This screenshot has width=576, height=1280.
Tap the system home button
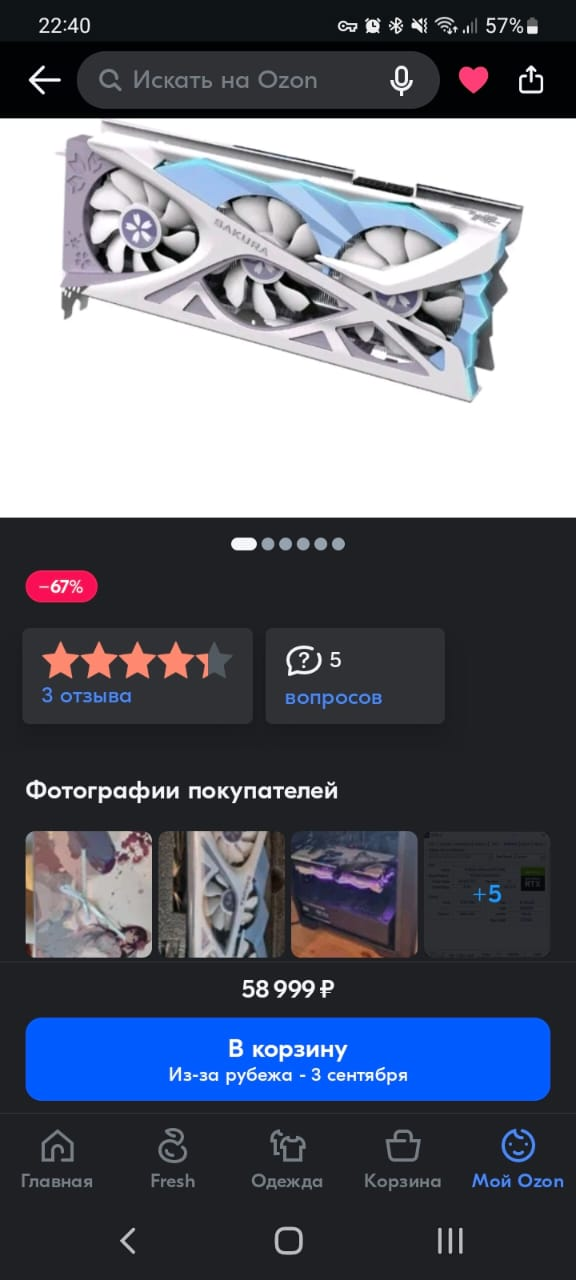pyautogui.click(x=288, y=1241)
